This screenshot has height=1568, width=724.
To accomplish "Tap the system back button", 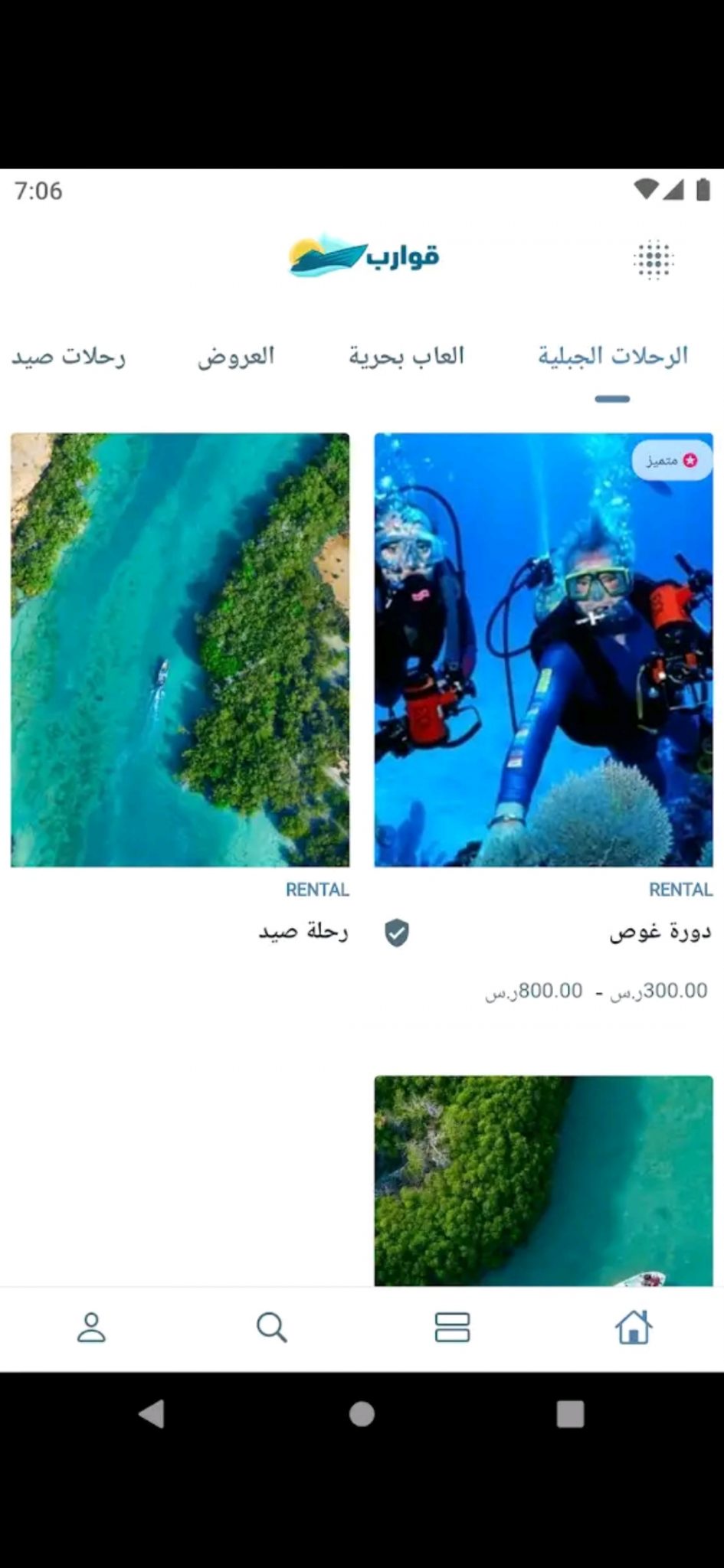I will tap(152, 1413).
